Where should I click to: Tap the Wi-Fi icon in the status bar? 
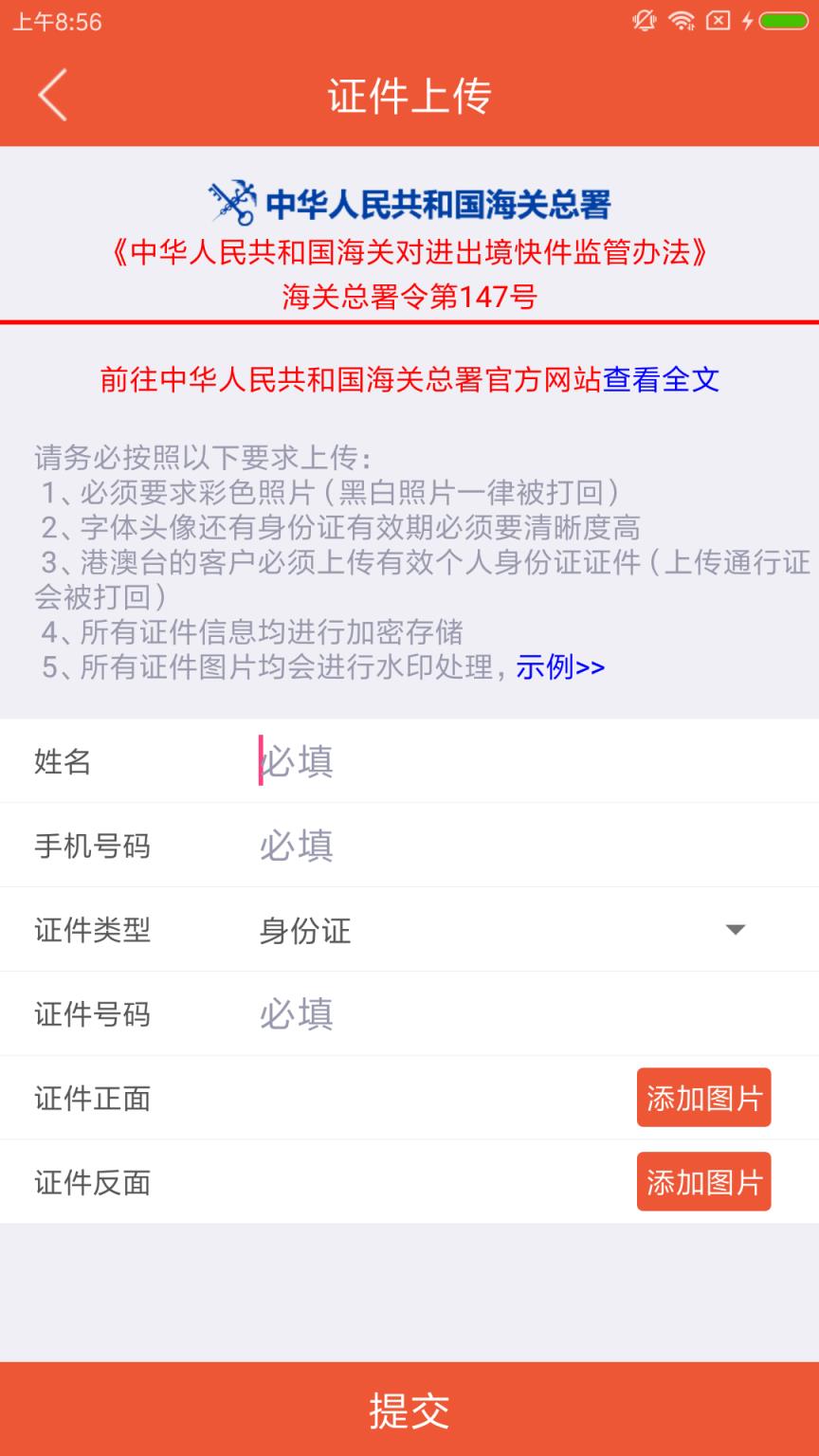682,20
